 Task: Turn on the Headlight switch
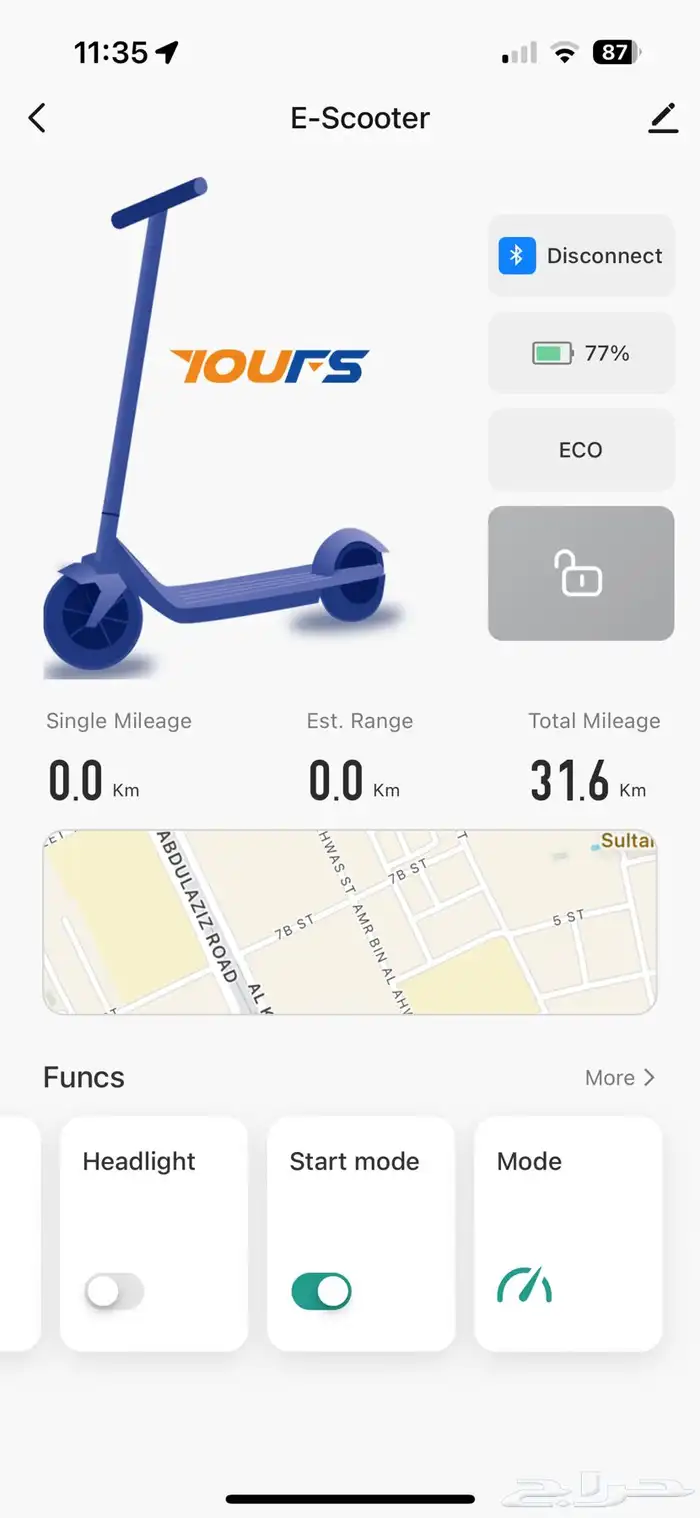tap(114, 1291)
